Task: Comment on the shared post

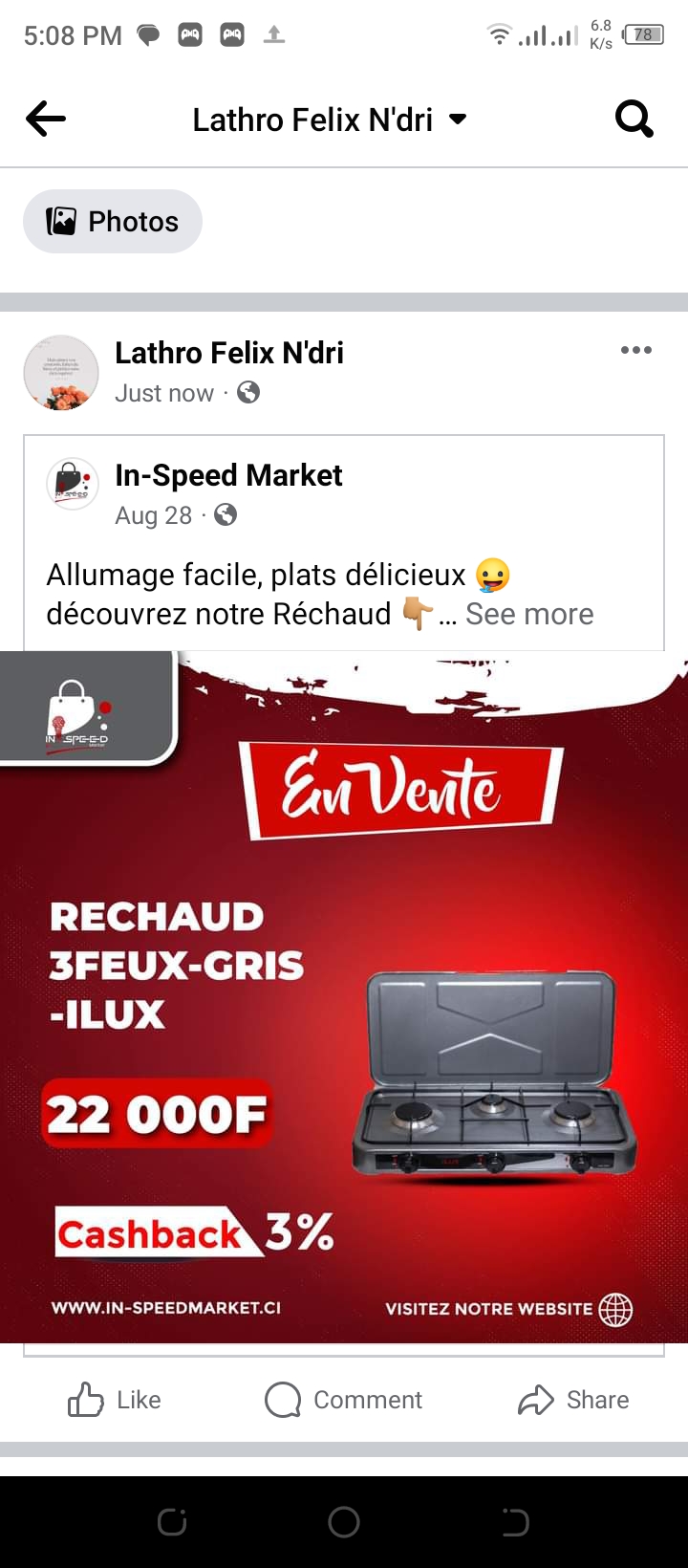Action: [x=344, y=1400]
